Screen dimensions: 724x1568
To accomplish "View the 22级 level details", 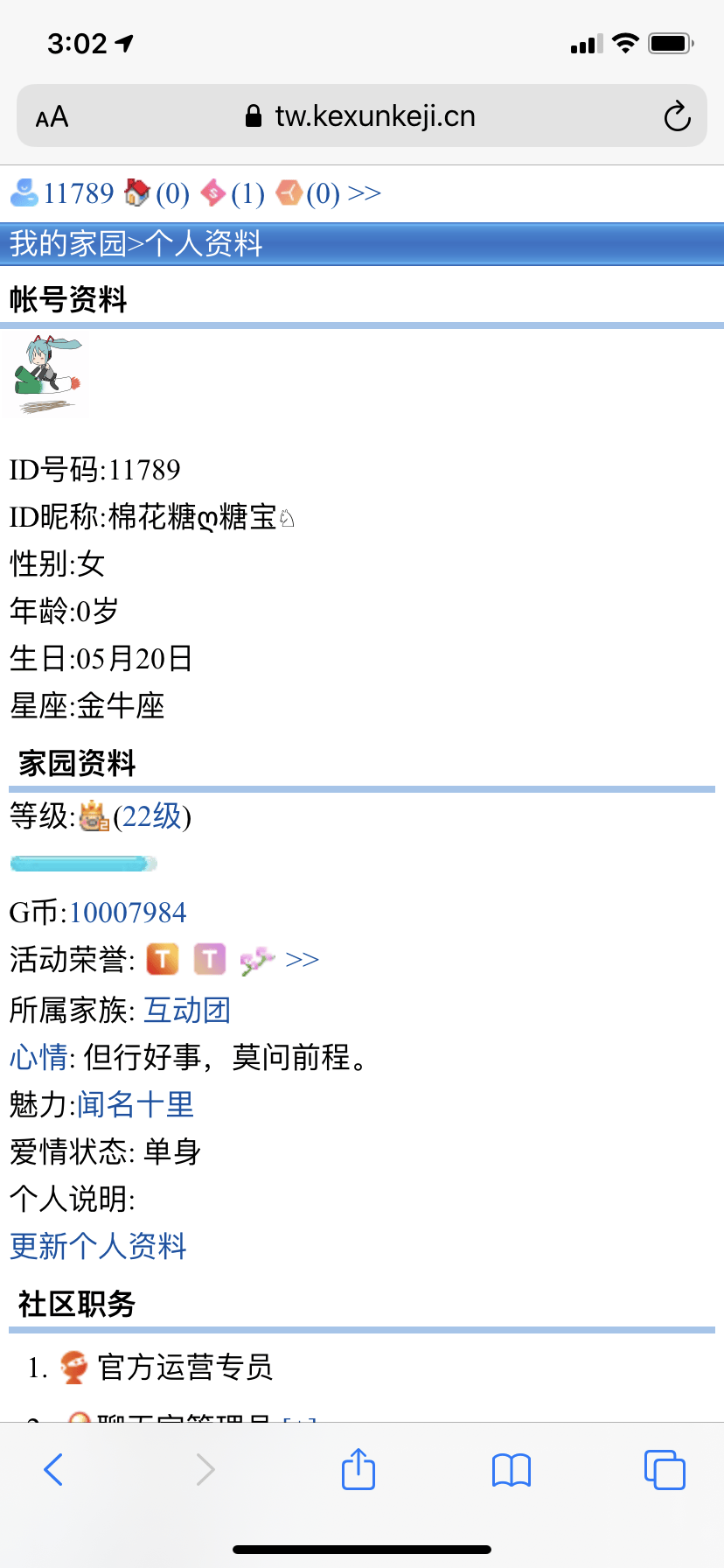I will point(151,816).
